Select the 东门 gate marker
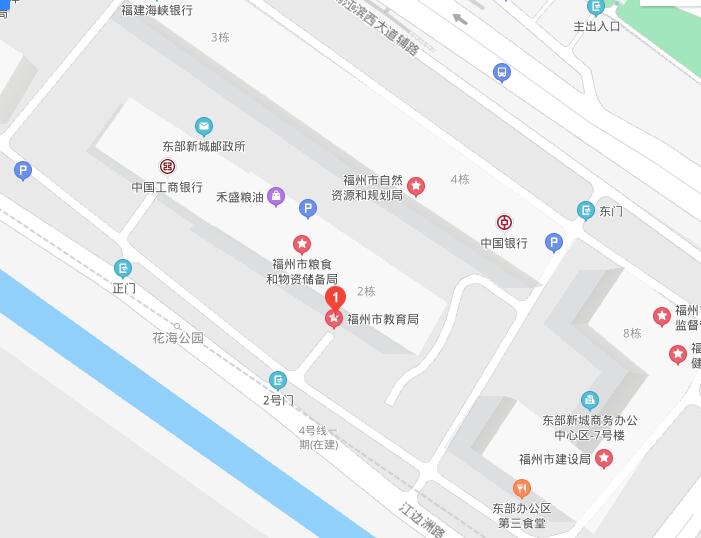This screenshot has height=538, width=701. pyautogui.click(x=586, y=210)
